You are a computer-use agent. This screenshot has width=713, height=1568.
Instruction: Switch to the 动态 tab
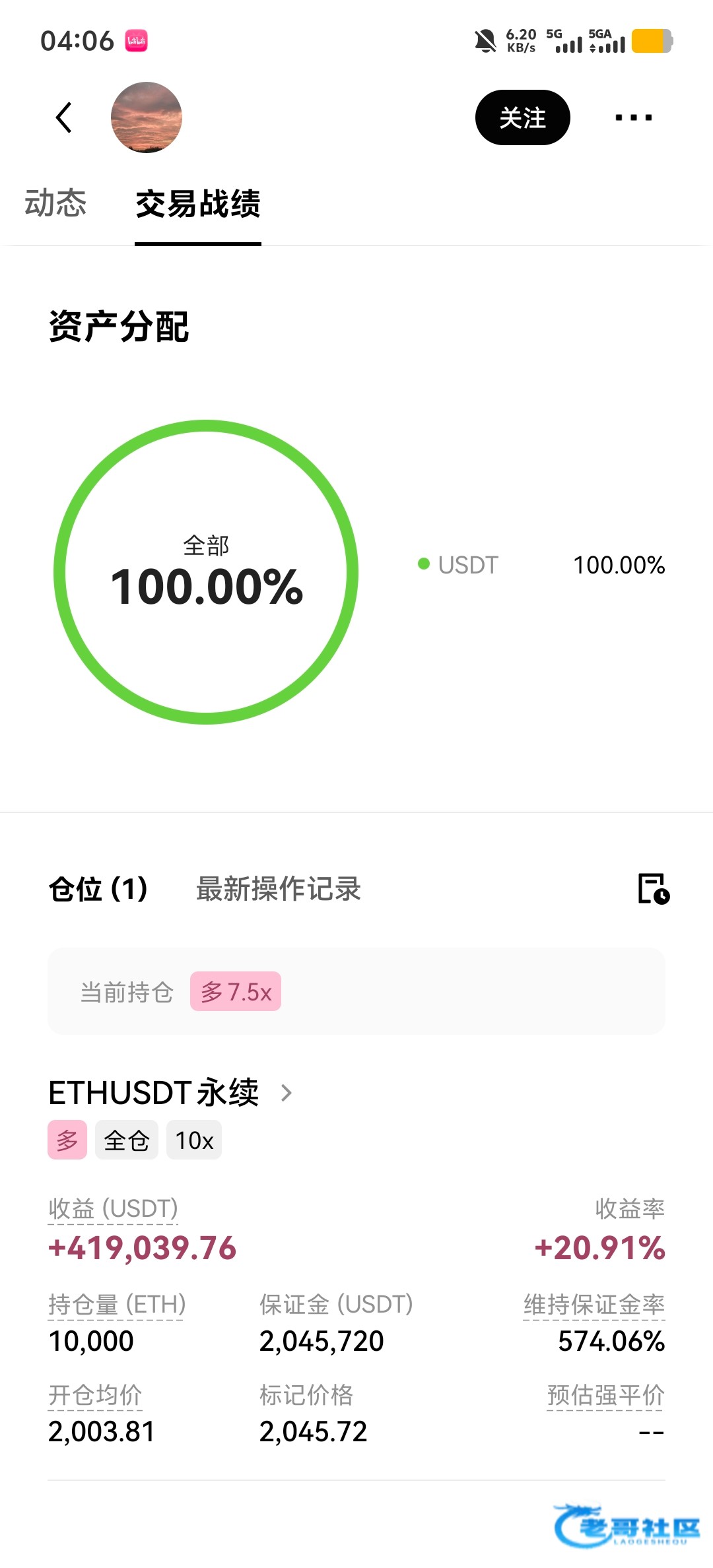pos(55,203)
